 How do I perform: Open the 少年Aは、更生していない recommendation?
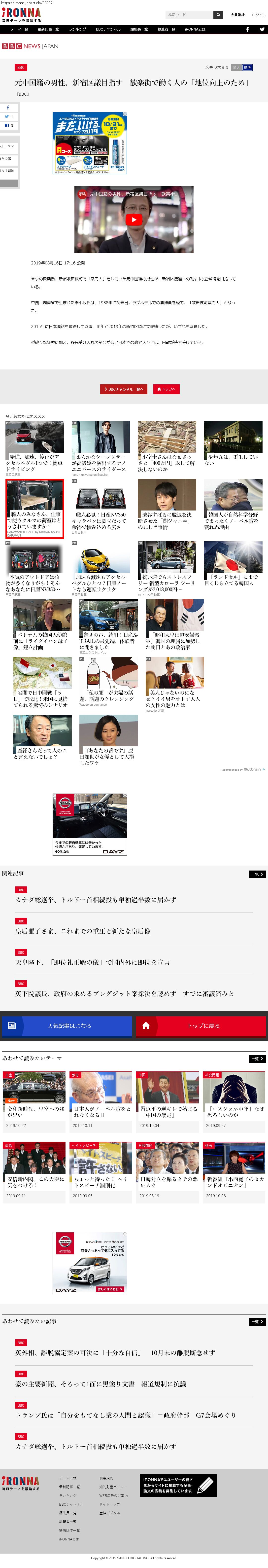[x=233, y=443]
